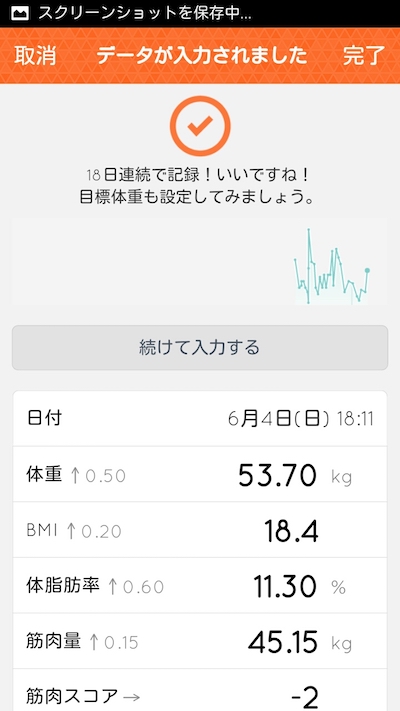Viewport: 400px width, 711px height.
Task: Select the 体脂肪率 11.30% row
Action: [200, 586]
